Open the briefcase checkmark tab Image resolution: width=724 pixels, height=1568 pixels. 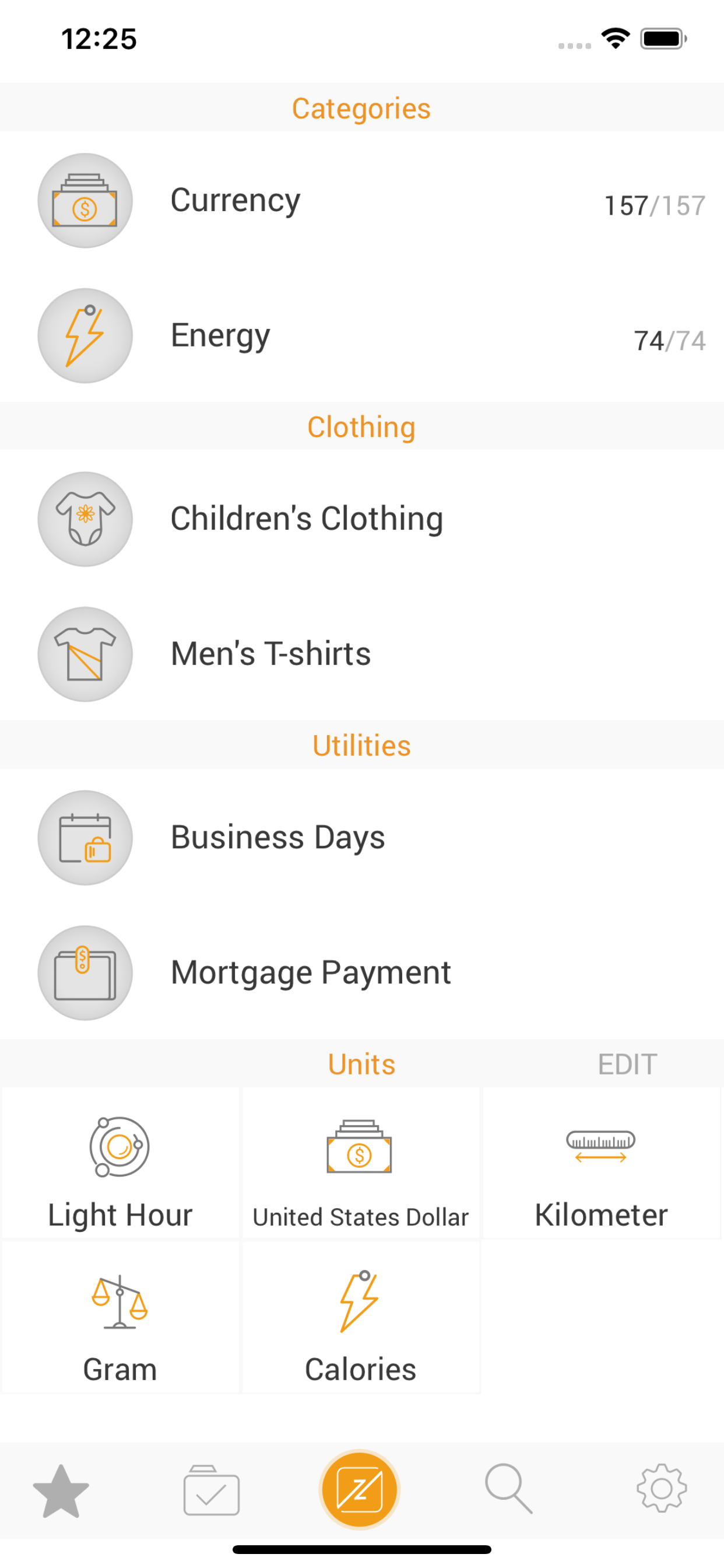click(211, 1490)
